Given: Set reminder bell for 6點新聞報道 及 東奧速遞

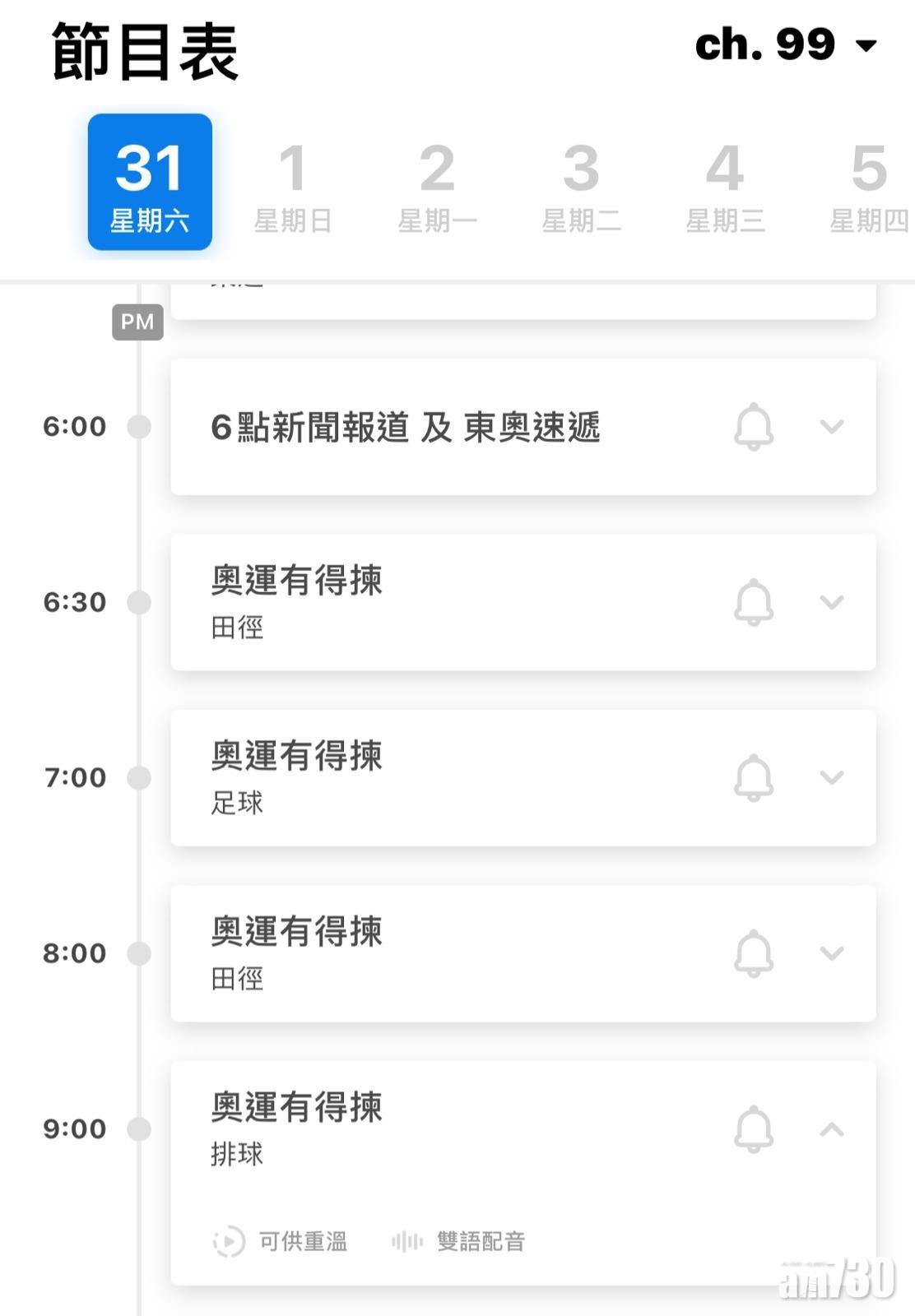Looking at the screenshot, I should pos(754,427).
